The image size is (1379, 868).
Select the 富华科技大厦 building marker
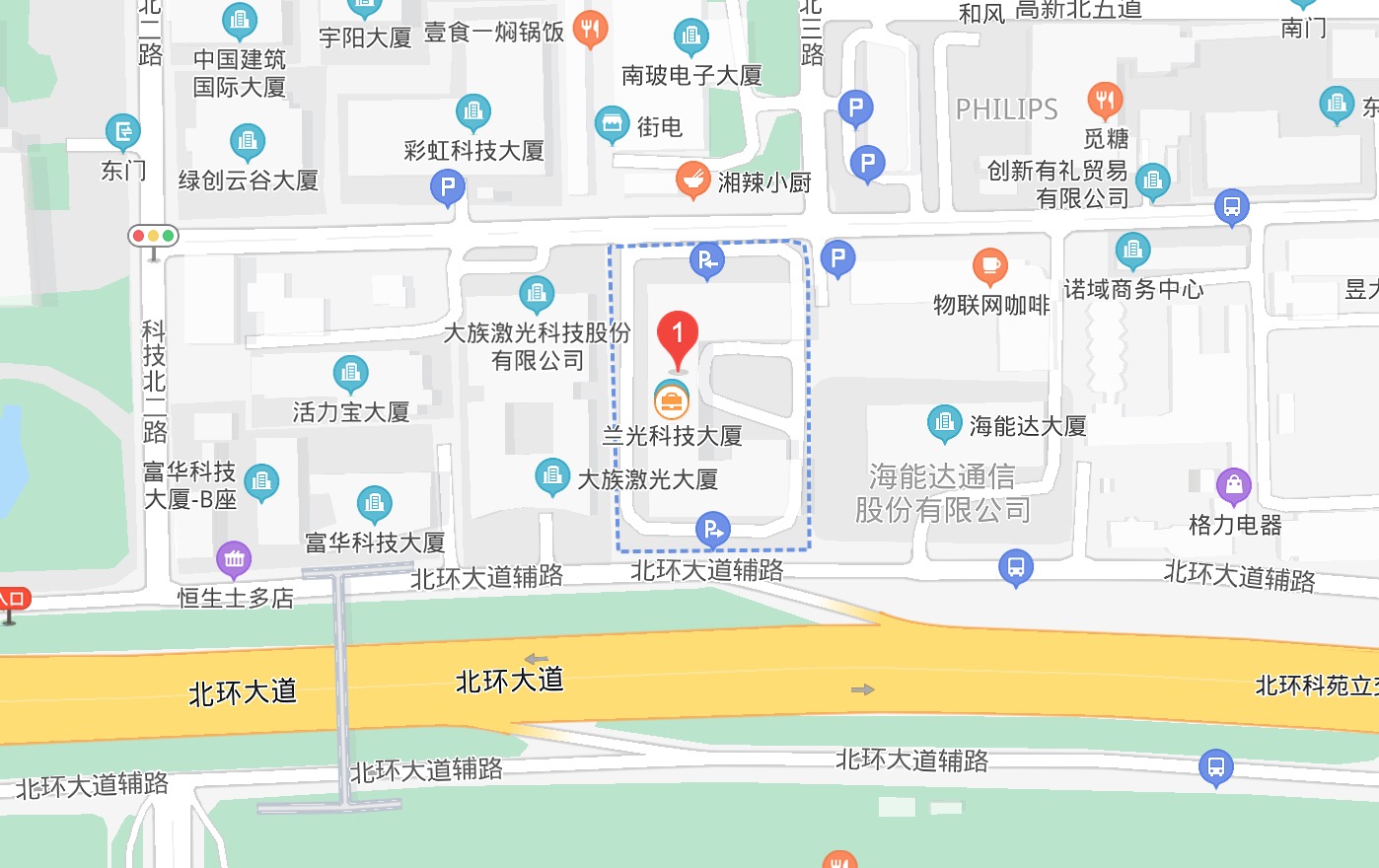[374, 504]
